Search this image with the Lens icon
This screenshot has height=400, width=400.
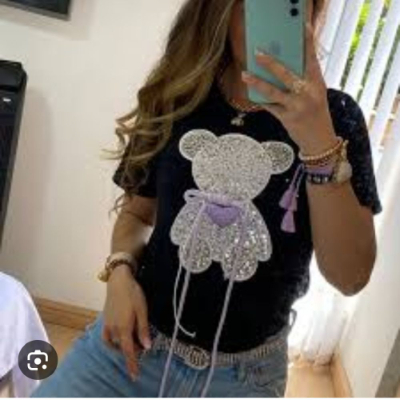(x=38, y=360)
